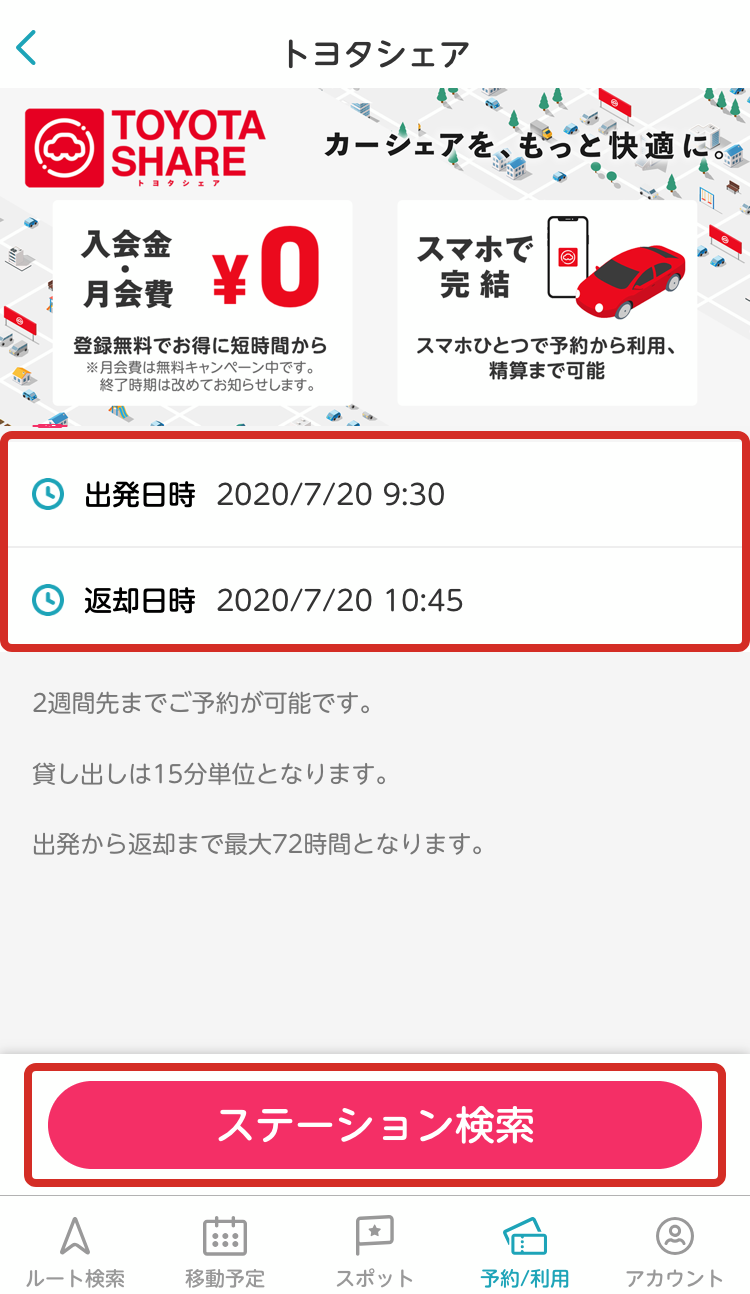The width and height of the screenshot is (750, 1294).
Task: Change the 返却日時 return date and time
Action: pos(375,600)
